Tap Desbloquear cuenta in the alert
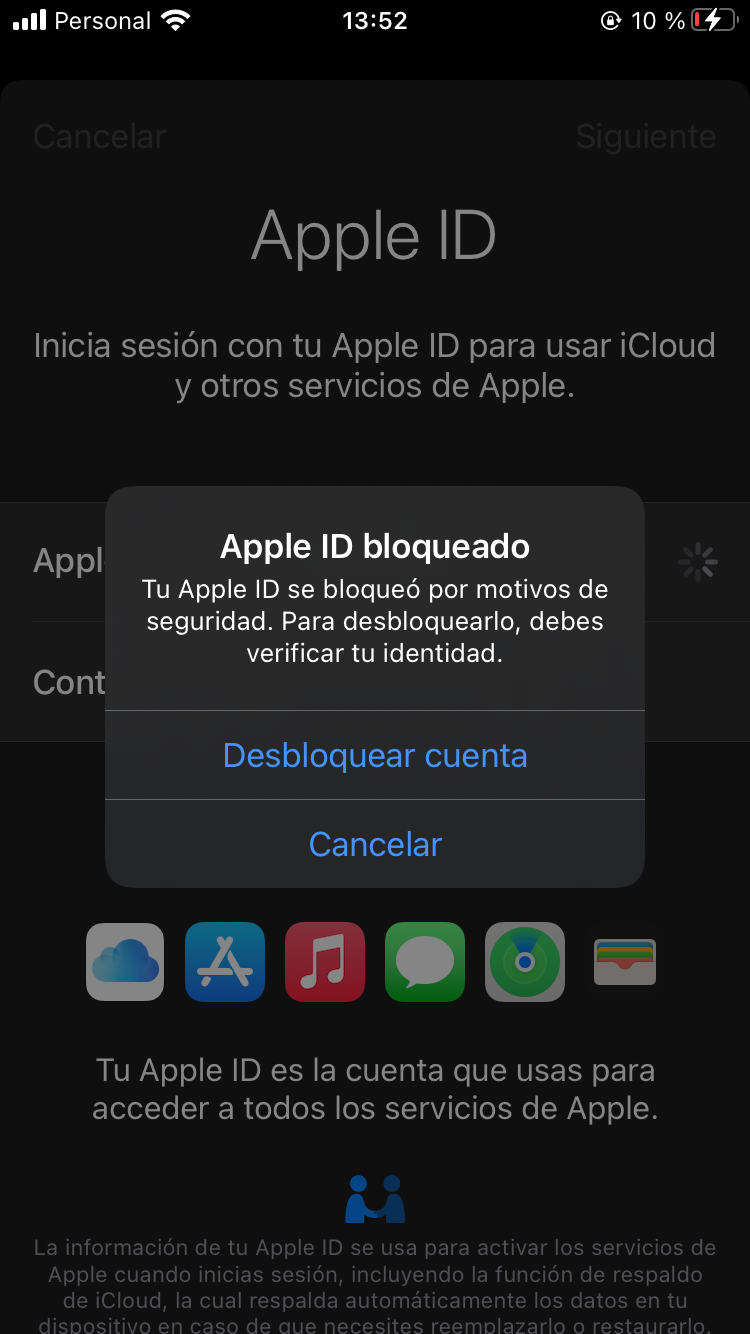The height and width of the screenshot is (1334, 750). pos(375,755)
